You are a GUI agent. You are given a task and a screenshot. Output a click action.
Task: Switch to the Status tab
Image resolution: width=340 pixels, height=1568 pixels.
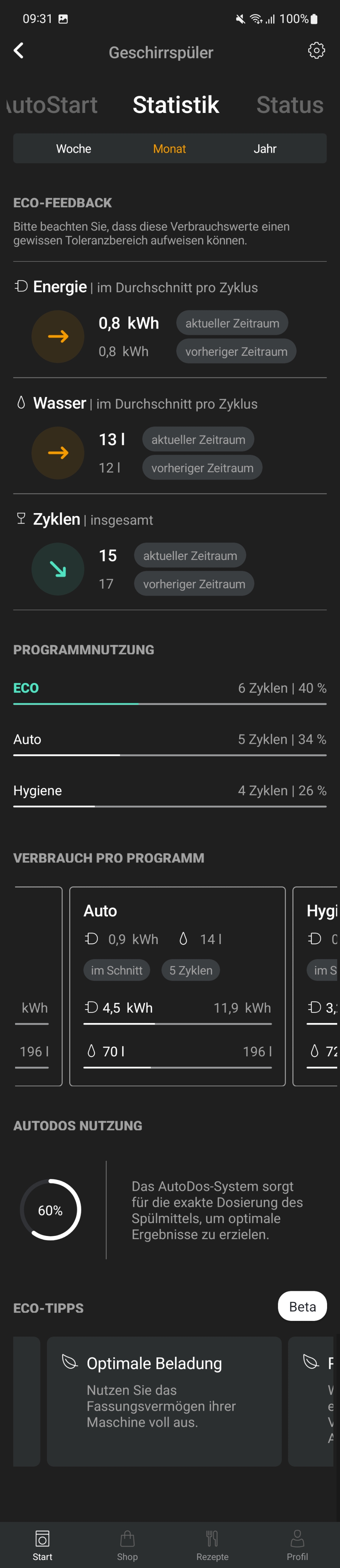coord(289,105)
